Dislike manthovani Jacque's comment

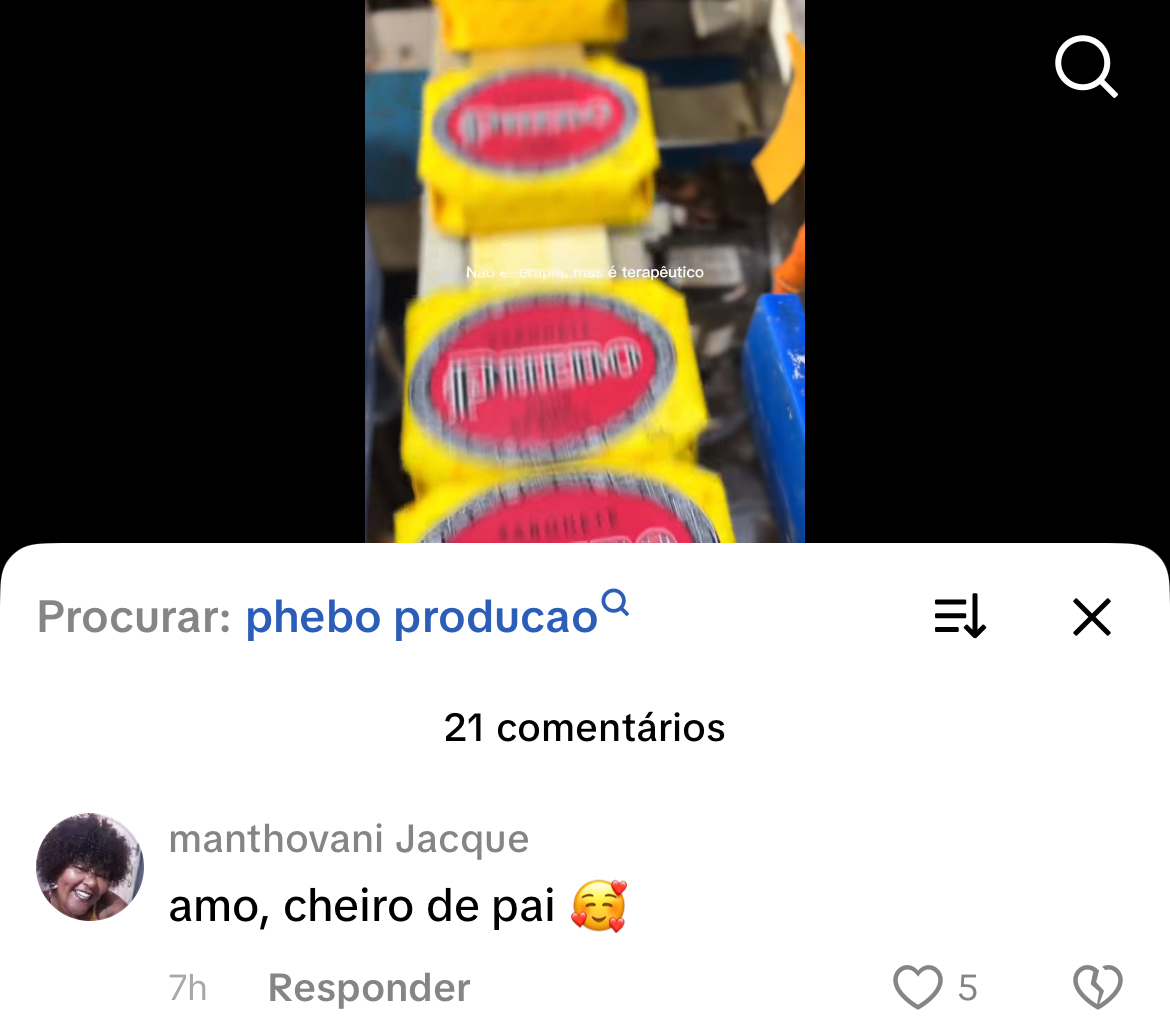[1097, 988]
